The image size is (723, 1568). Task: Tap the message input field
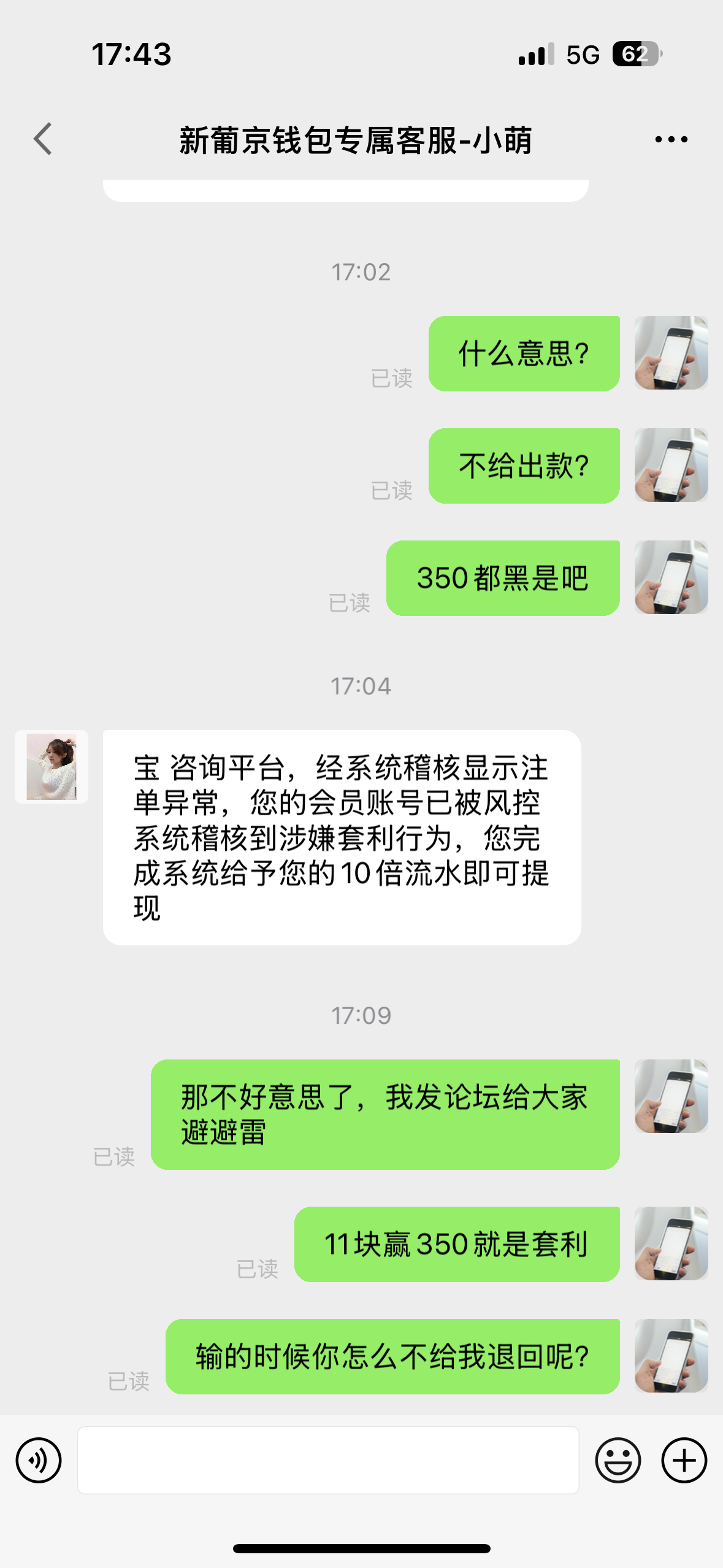pos(328,1459)
